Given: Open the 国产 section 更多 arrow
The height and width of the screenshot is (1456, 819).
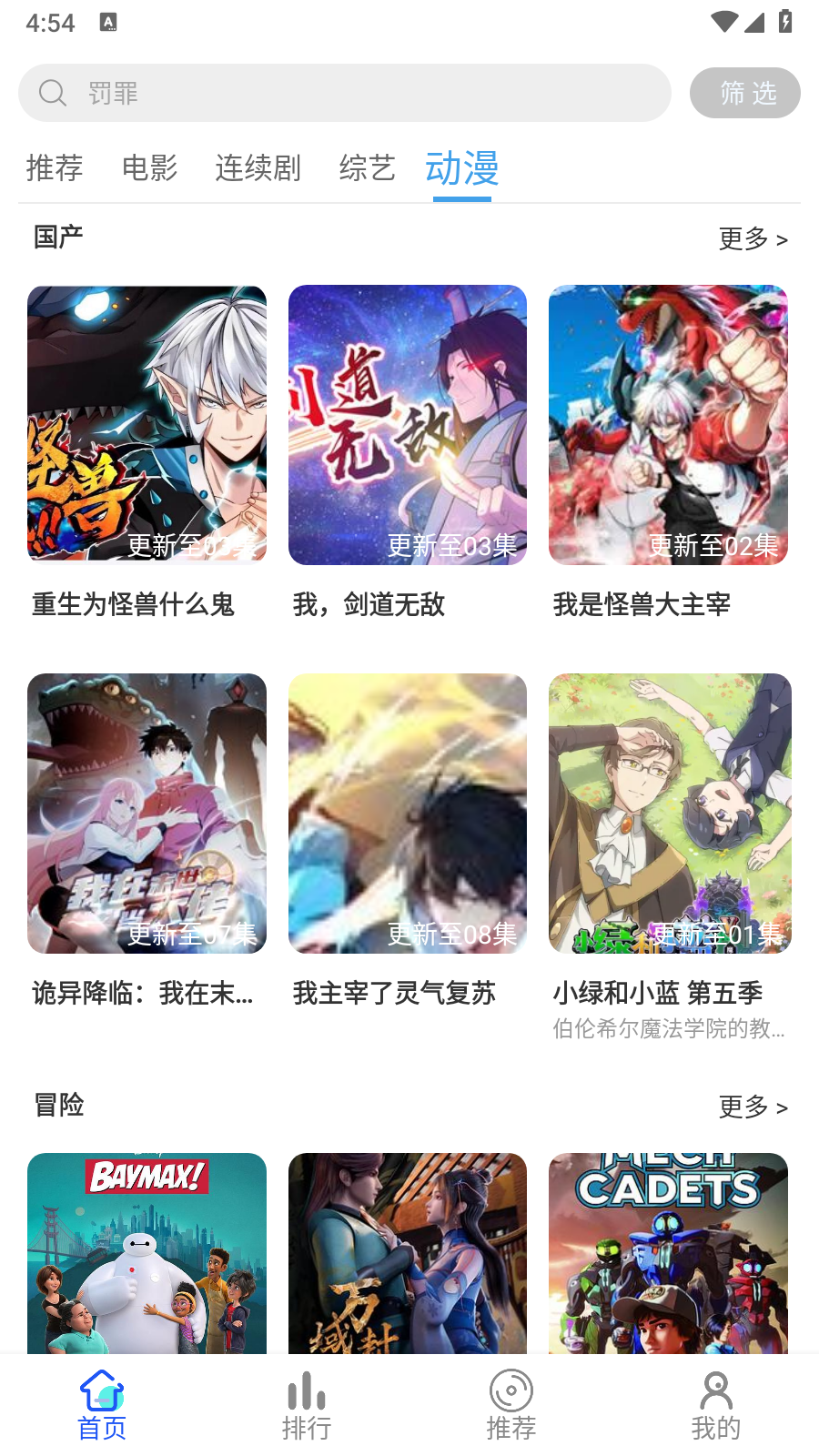Looking at the screenshot, I should tap(783, 239).
